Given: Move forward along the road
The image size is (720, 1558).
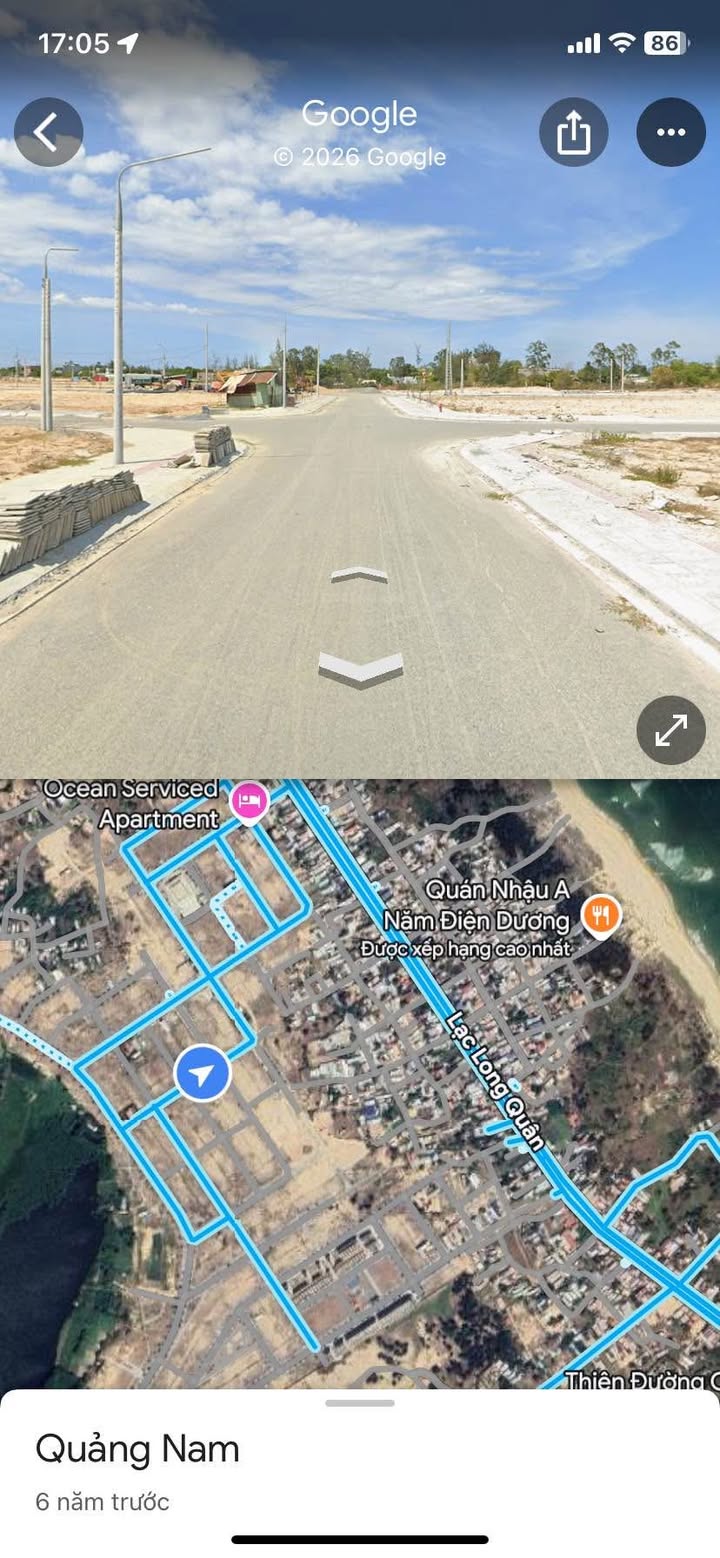Looking at the screenshot, I should (x=359, y=575).
